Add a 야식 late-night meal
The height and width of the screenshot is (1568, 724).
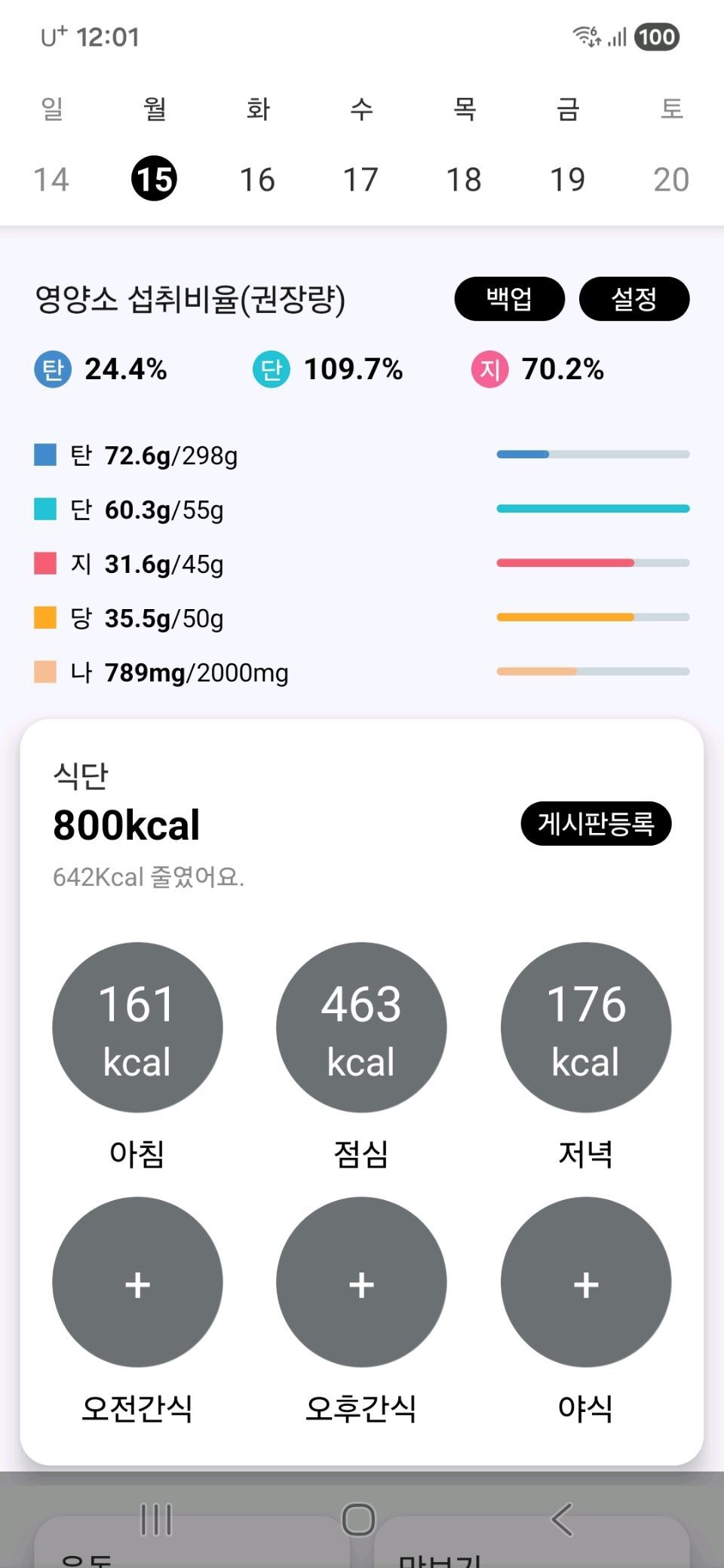coord(586,1282)
